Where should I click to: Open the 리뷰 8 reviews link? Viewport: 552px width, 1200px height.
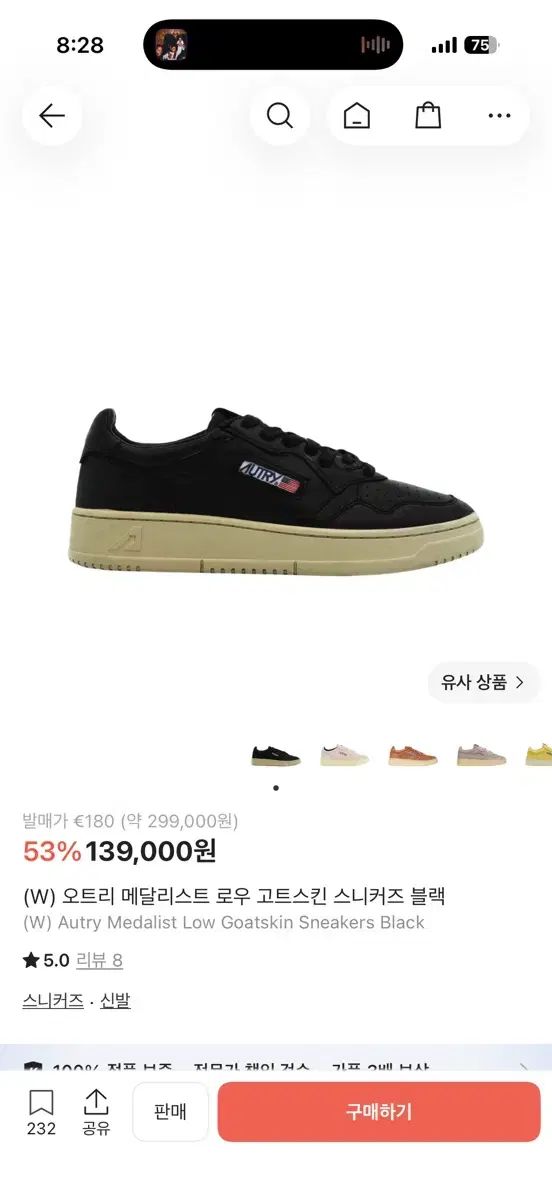tap(99, 960)
